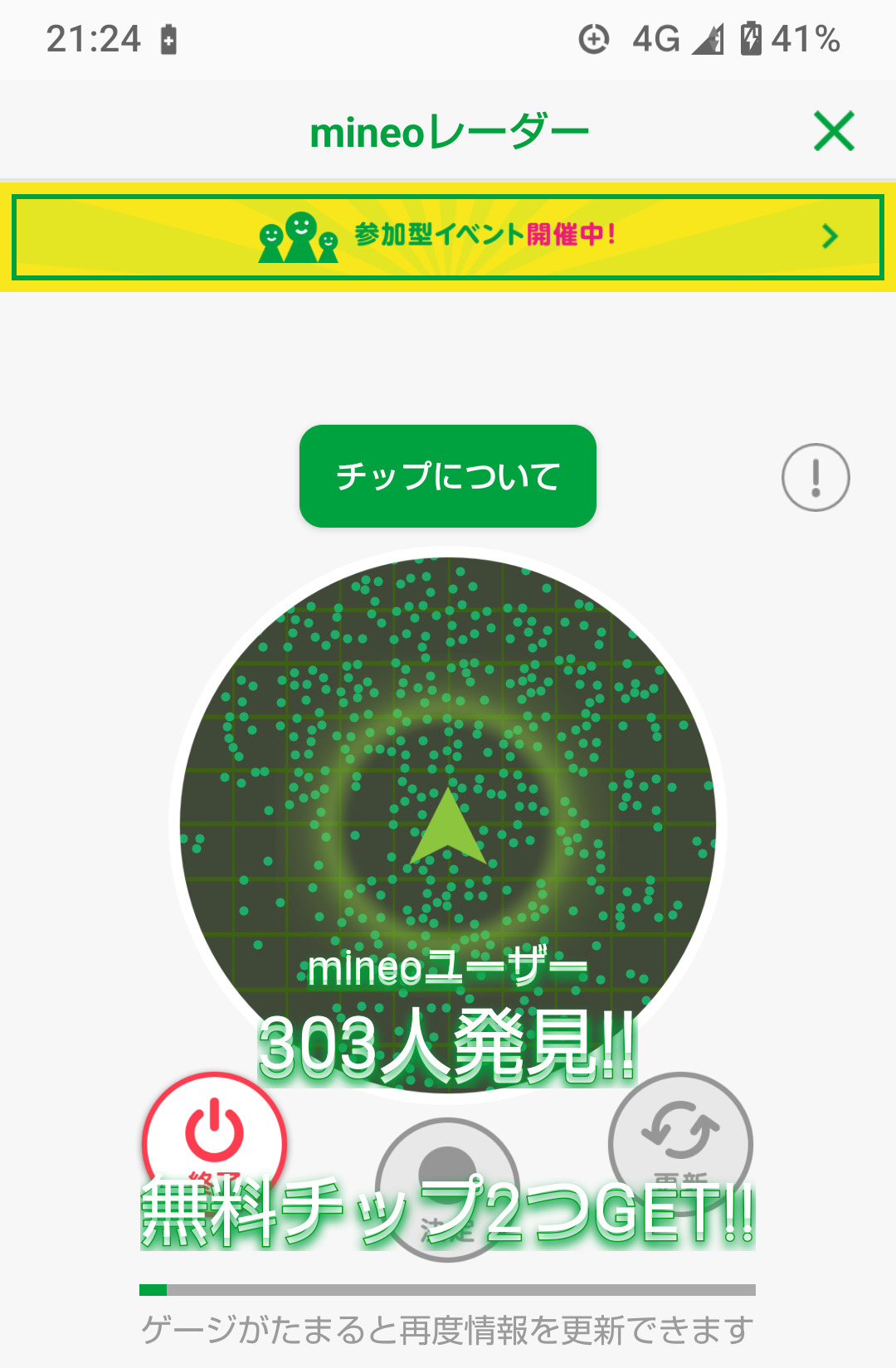896x1368 pixels.
Task: Close the mineoレーダー screen
Action: pos(834,131)
